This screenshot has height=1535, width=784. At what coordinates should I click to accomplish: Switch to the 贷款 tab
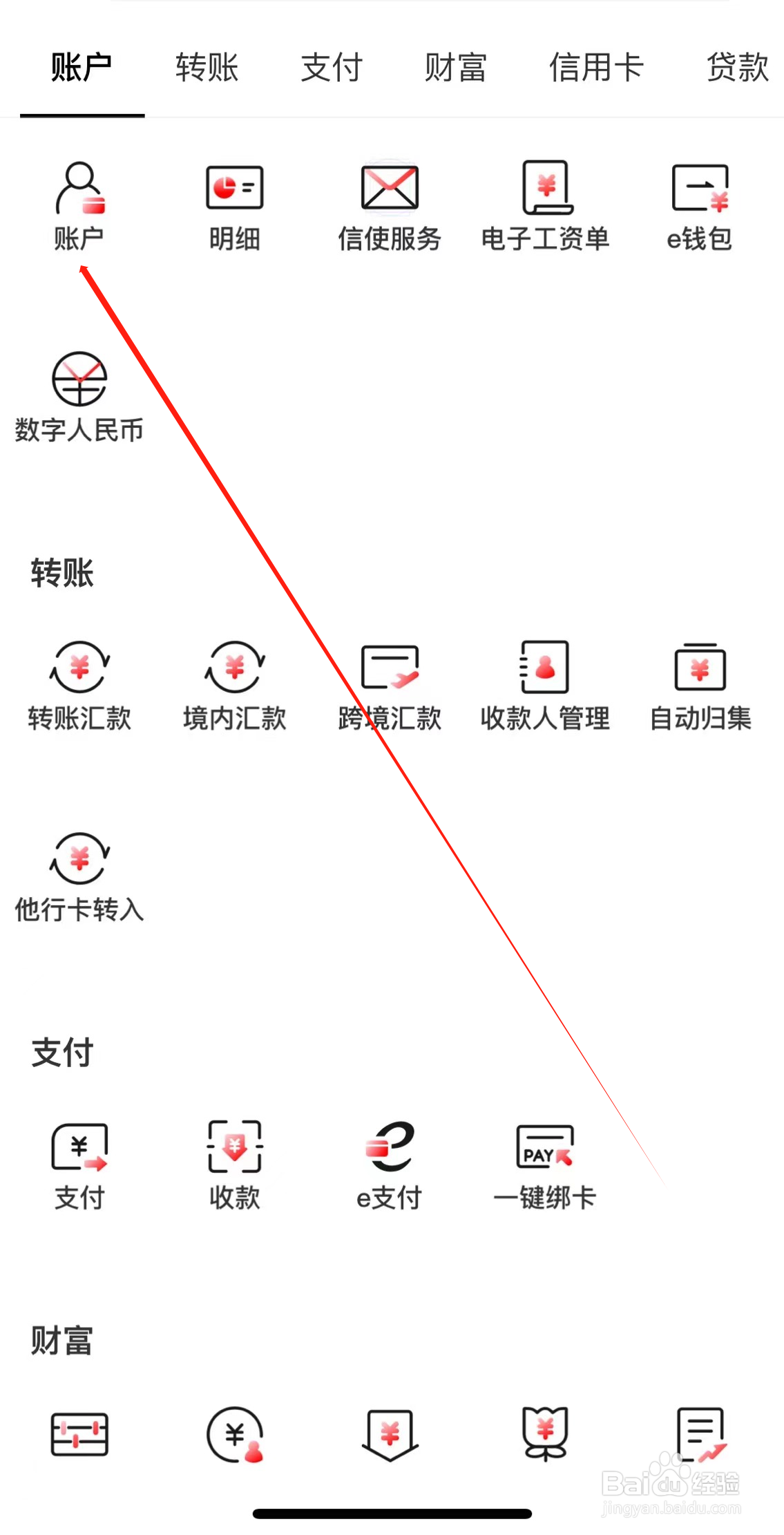coord(737,67)
